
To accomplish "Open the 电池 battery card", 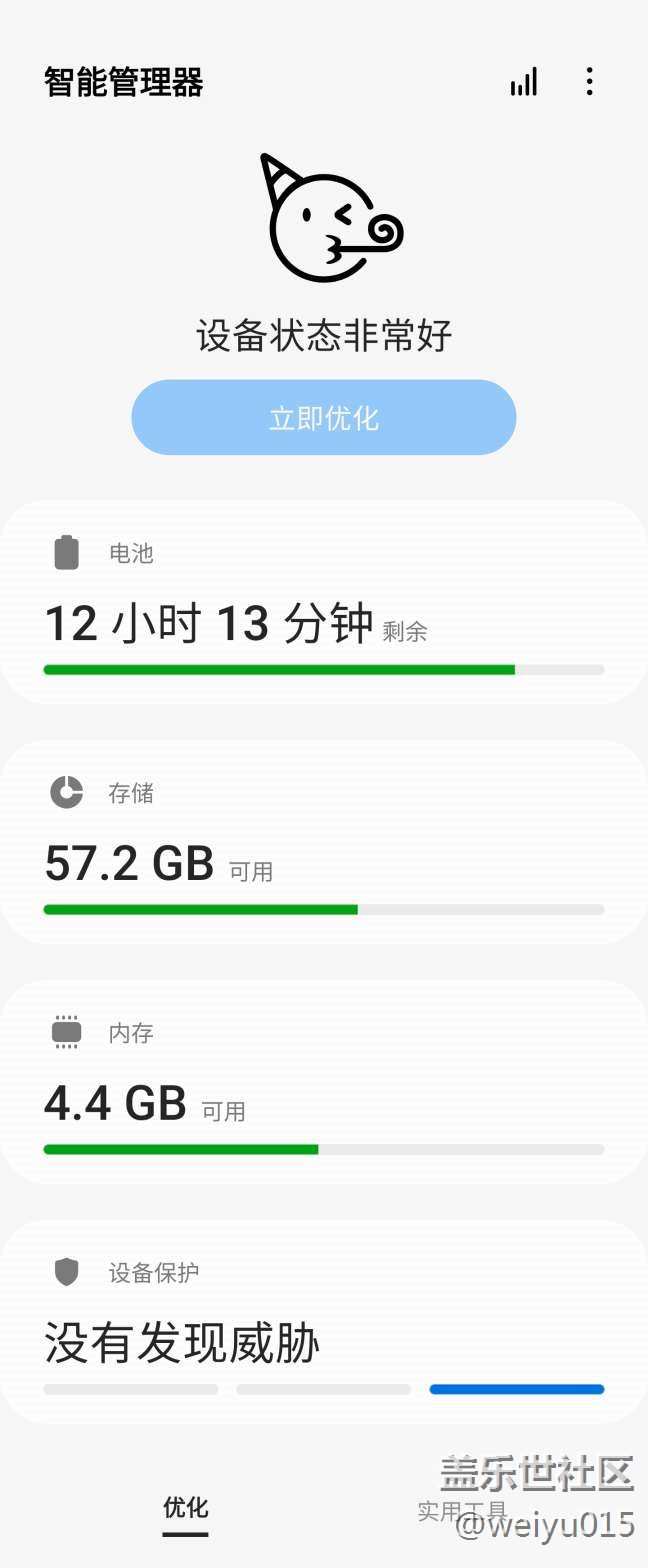I will [x=324, y=602].
